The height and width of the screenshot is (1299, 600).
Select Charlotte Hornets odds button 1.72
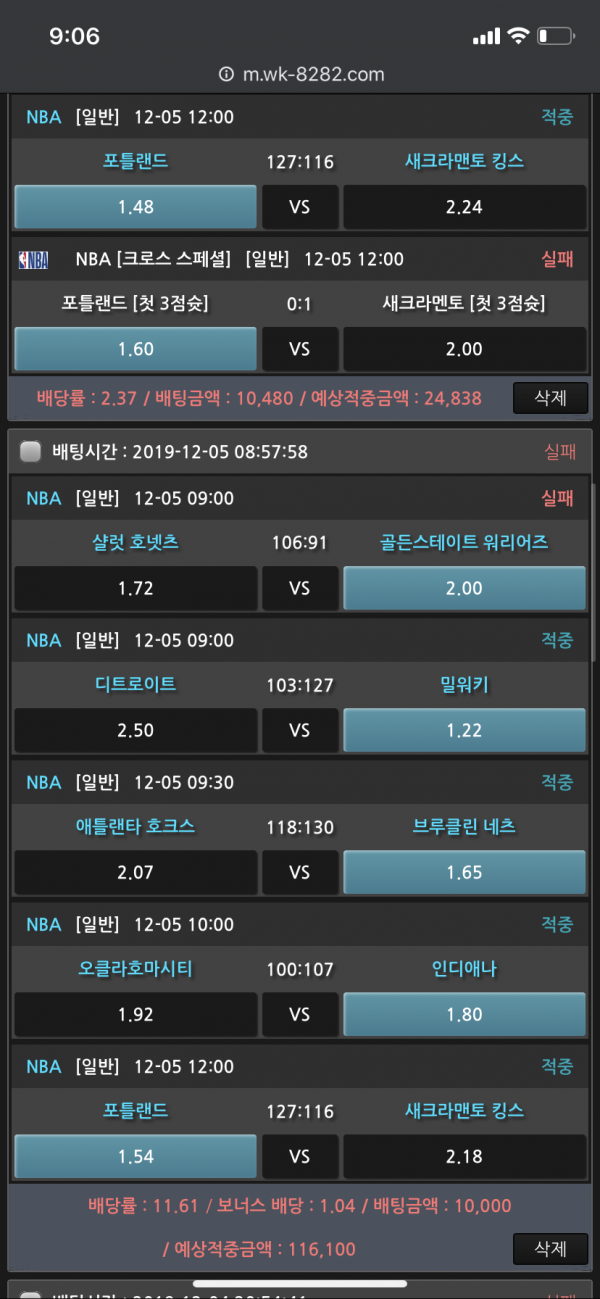coord(136,588)
